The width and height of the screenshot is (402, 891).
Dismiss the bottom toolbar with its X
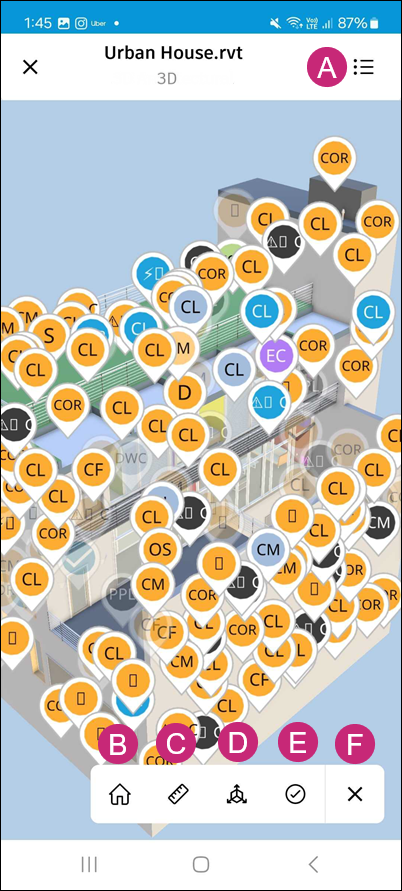(355, 794)
